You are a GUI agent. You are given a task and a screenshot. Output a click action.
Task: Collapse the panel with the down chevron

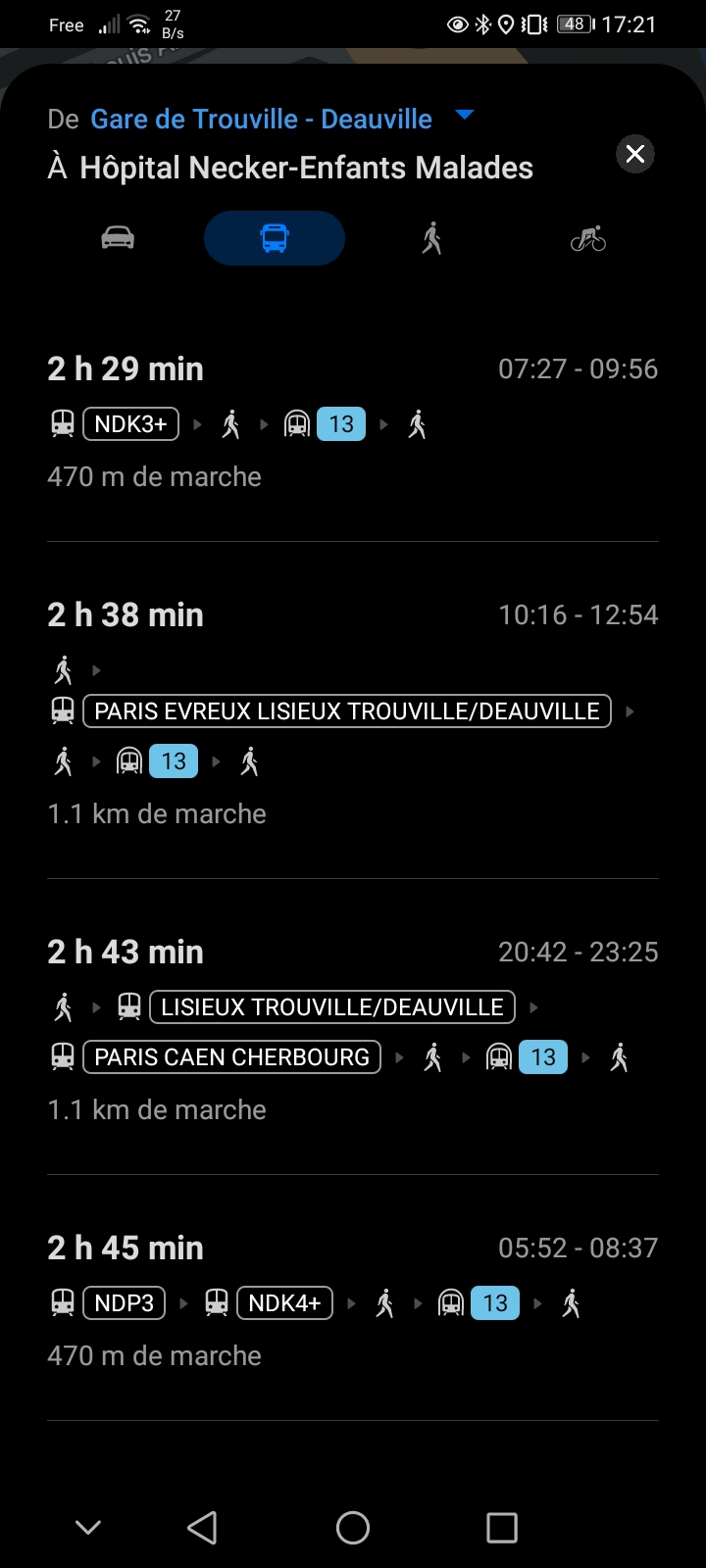click(87, 1527)
